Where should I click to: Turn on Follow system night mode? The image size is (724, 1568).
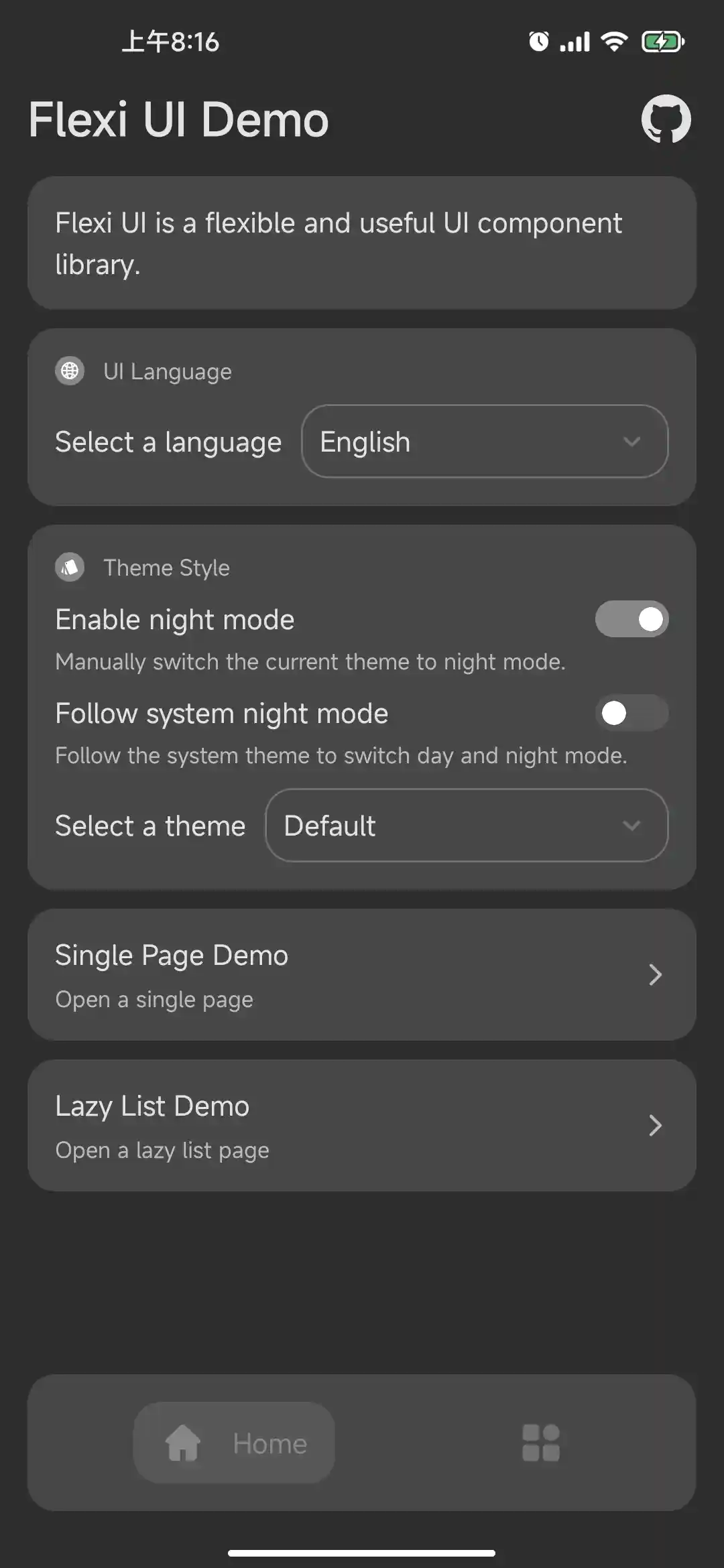pyautogui.click(x=631, y=713)
